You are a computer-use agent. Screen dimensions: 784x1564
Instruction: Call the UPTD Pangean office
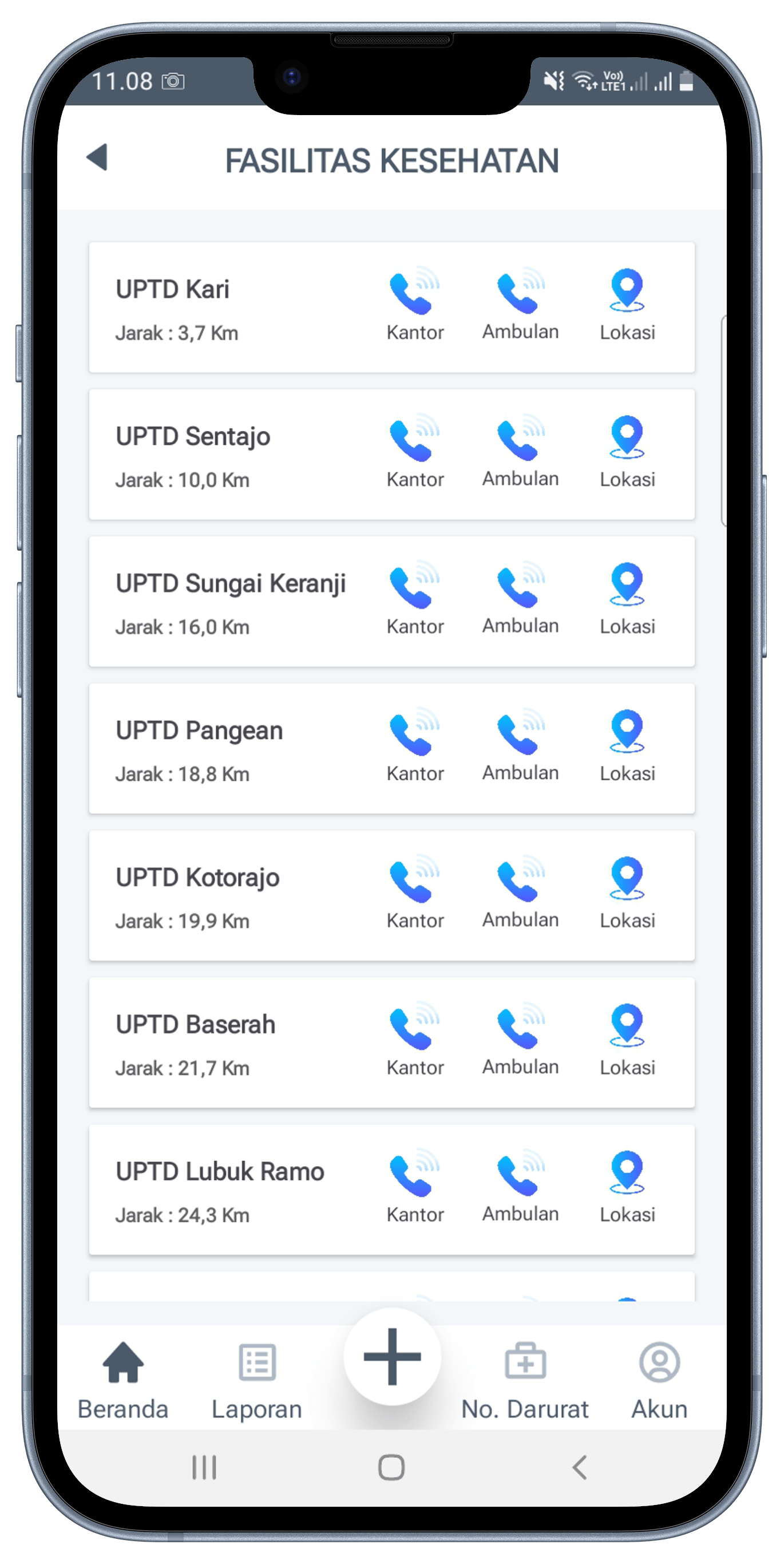(415, 744)
